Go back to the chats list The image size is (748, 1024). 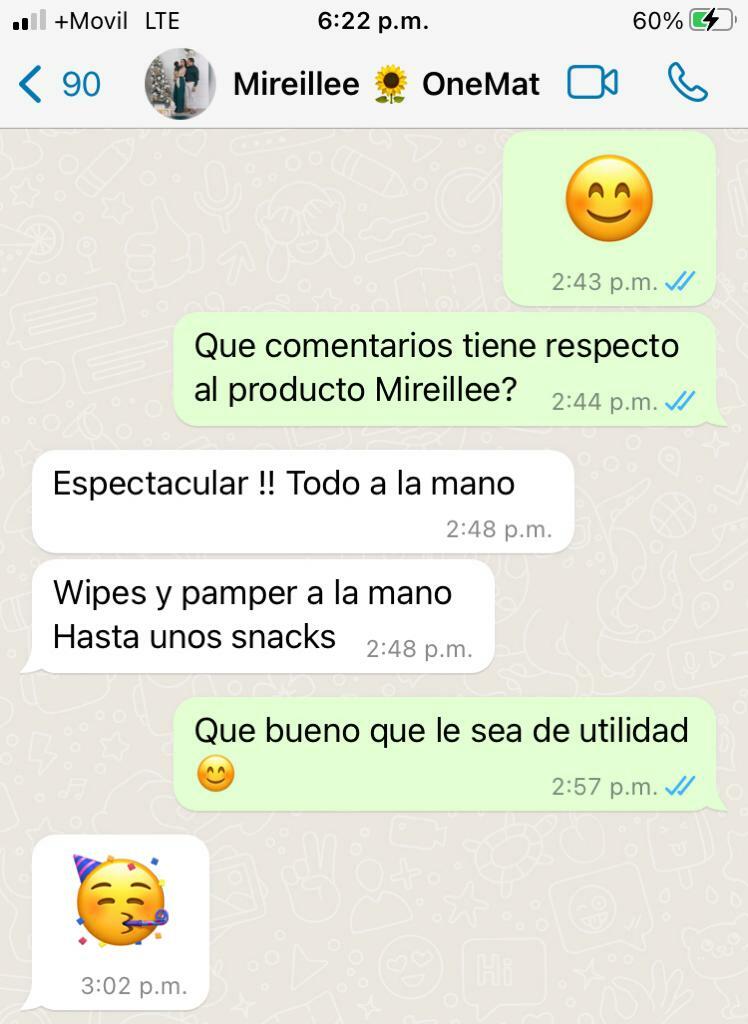pyautogui.click(x=58, y=84)
